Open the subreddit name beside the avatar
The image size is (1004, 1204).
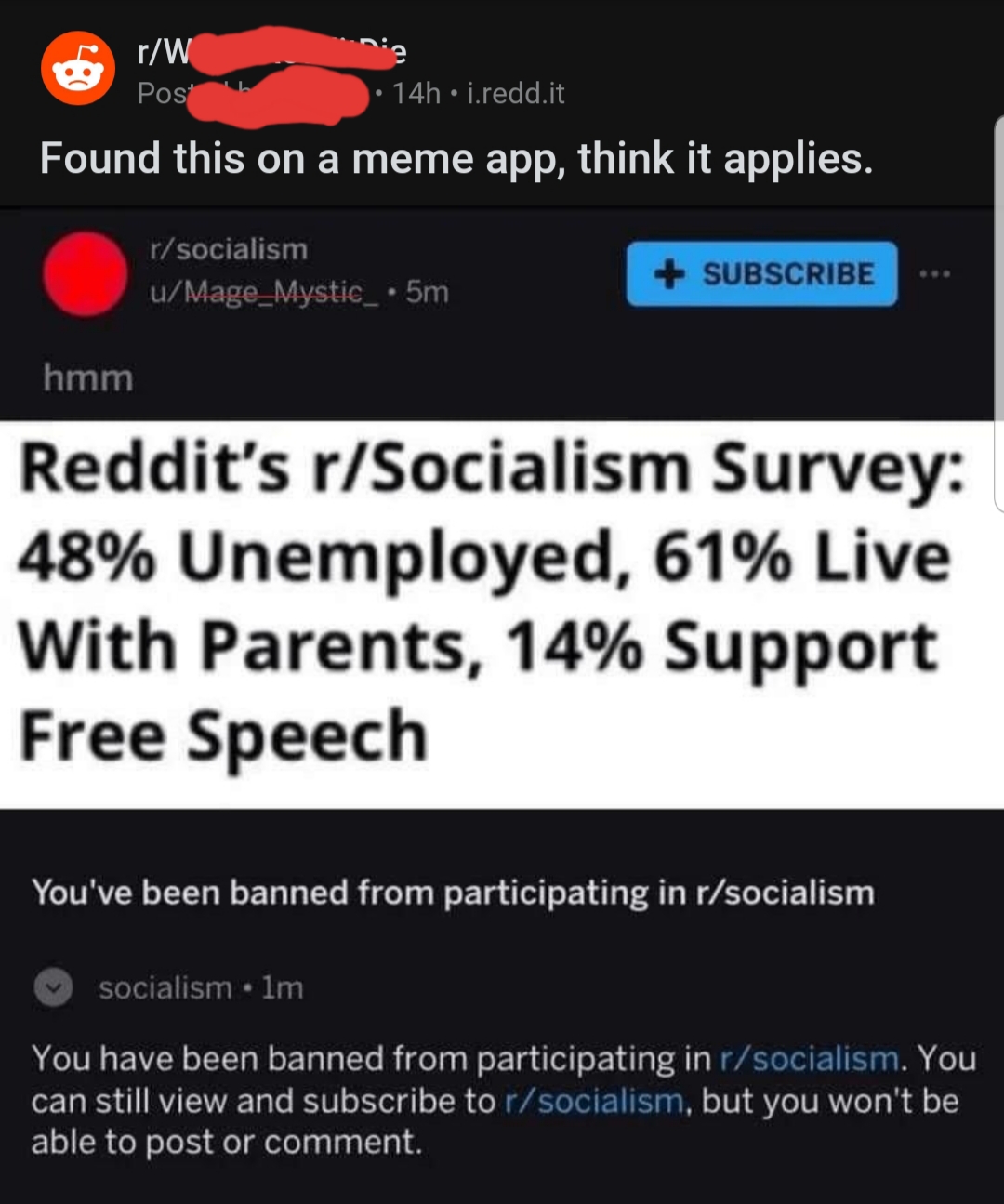tap(270, 50)
